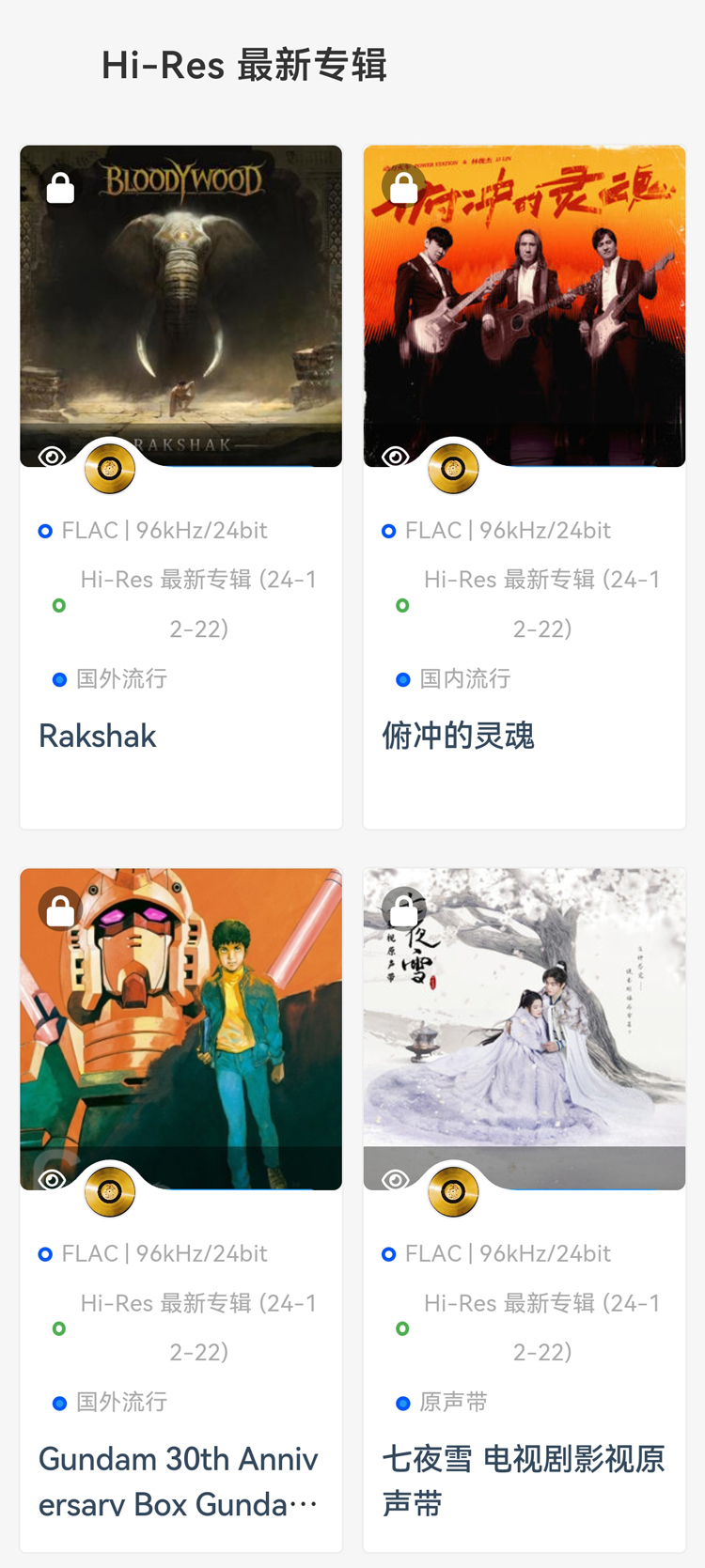Open the Gundam 30th Anniversary album cover

180,1024
